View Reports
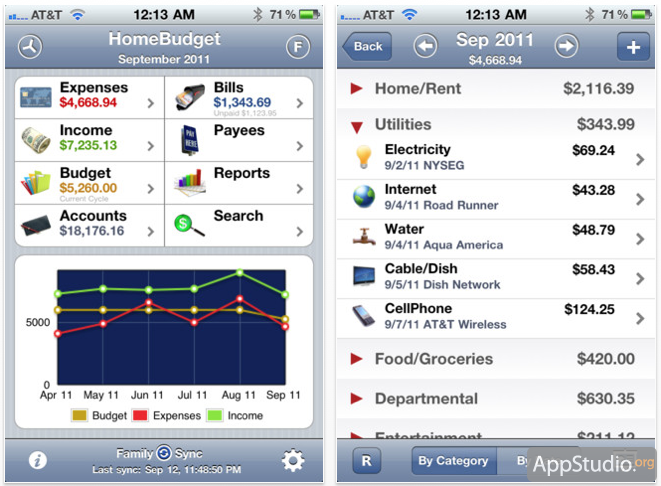The height and width of the screenshot is (486, 661). click(240, 181)
